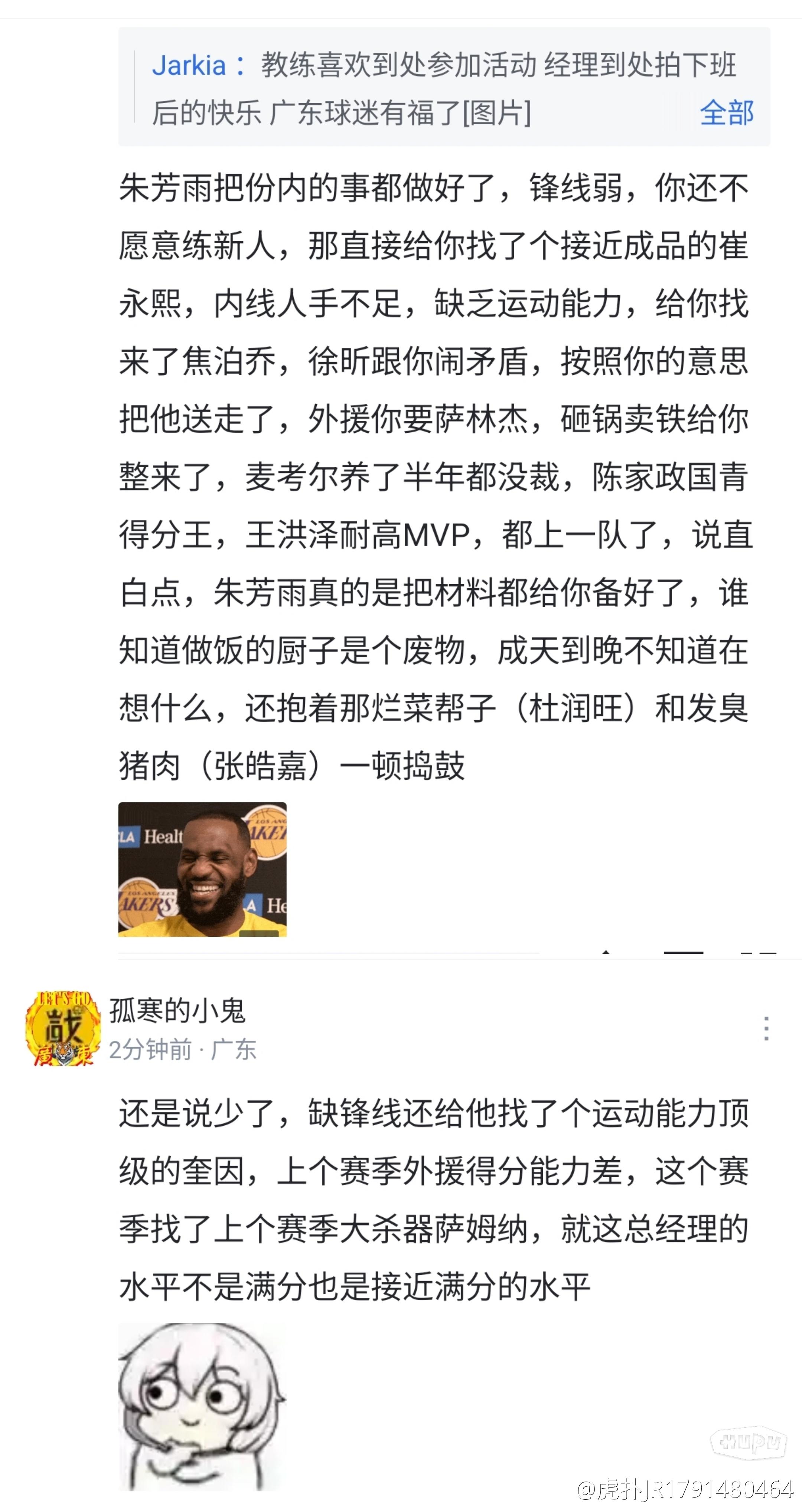Viewport: 802px width, 1512px height.
Task: View the cartoon meme image in reply
Action: 201,1405
